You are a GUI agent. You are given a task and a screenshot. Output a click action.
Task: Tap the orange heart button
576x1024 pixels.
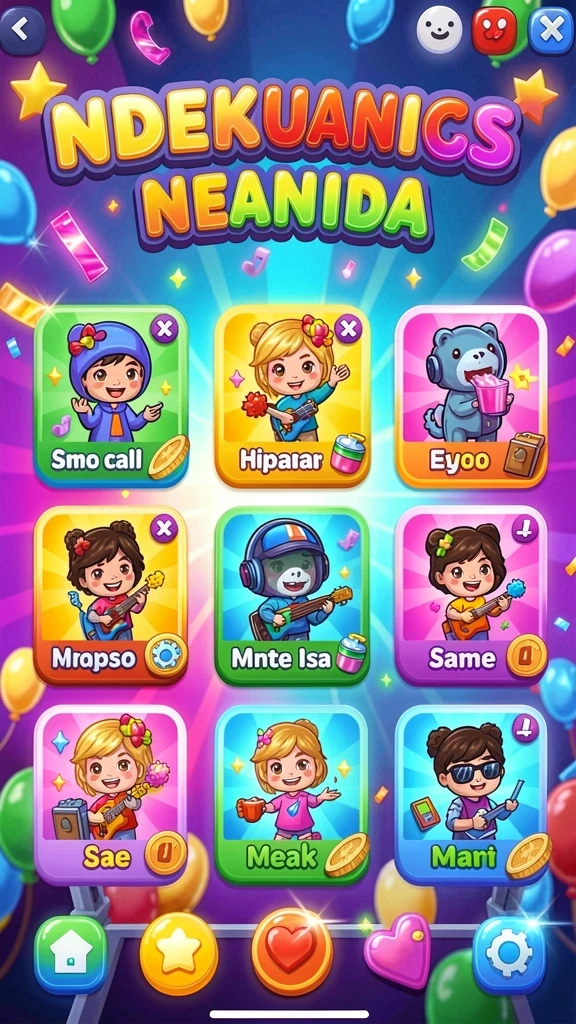tap(292, 951)
